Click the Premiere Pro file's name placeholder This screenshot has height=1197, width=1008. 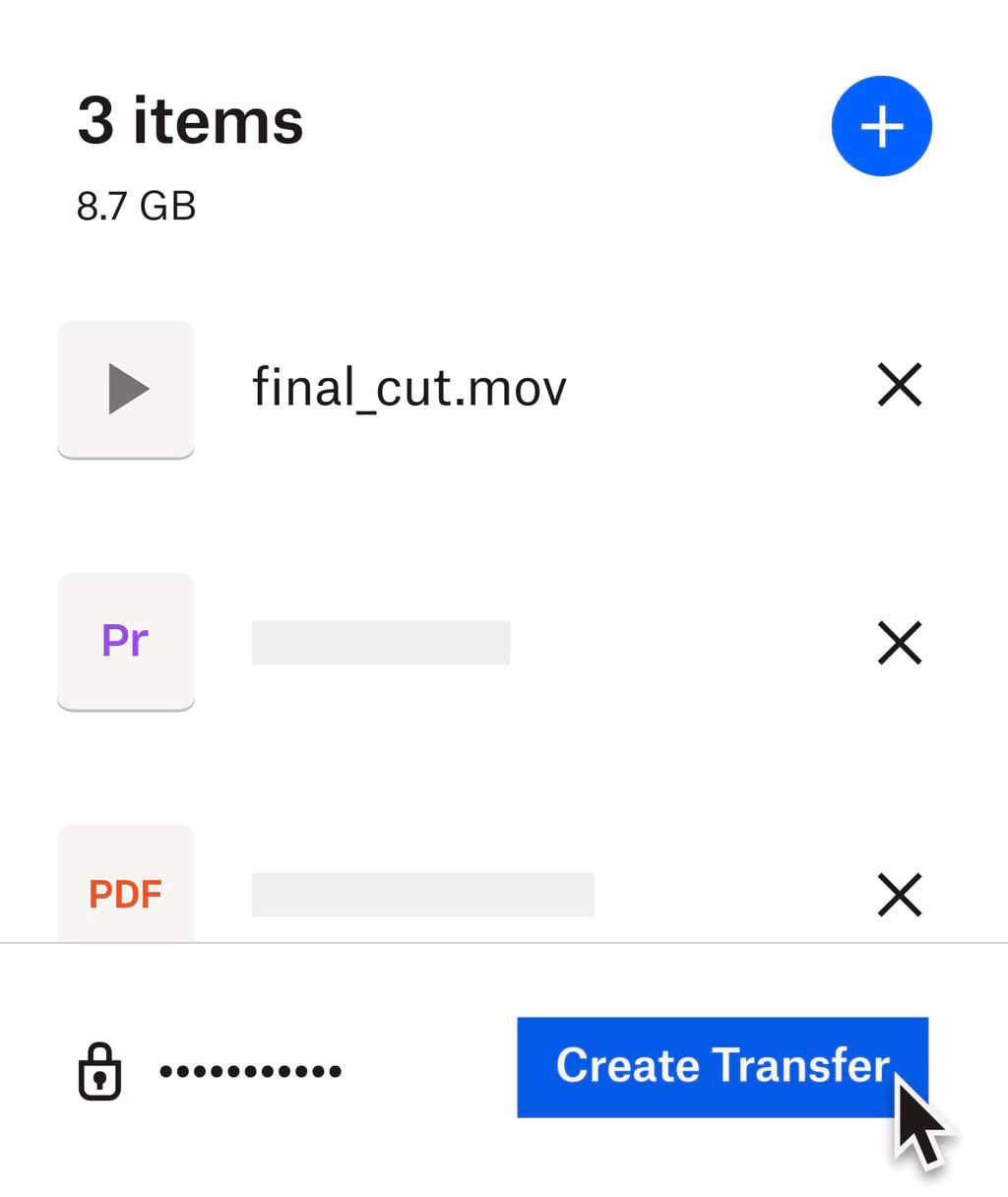(381, 642)
